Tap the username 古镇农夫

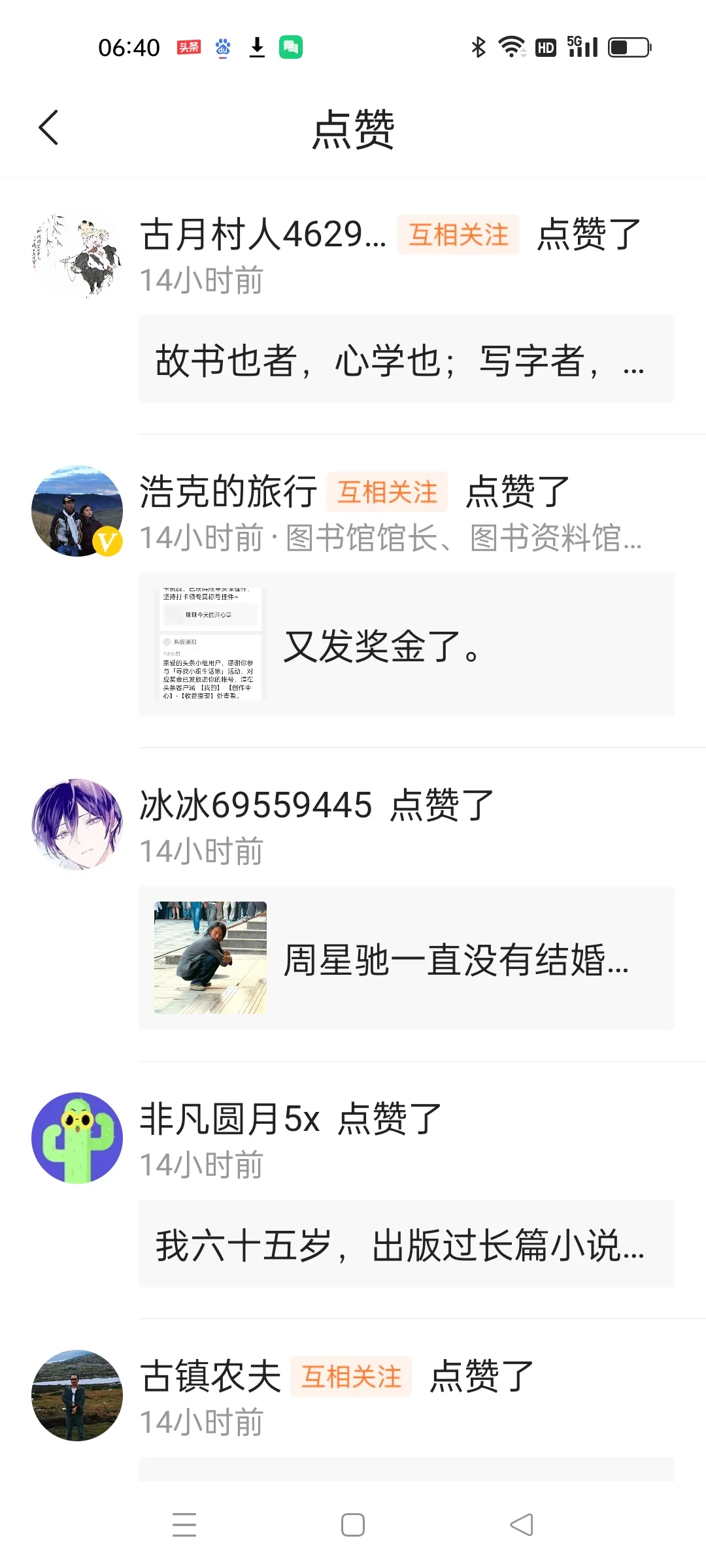pyautogui.click(x=210, y=1377)
